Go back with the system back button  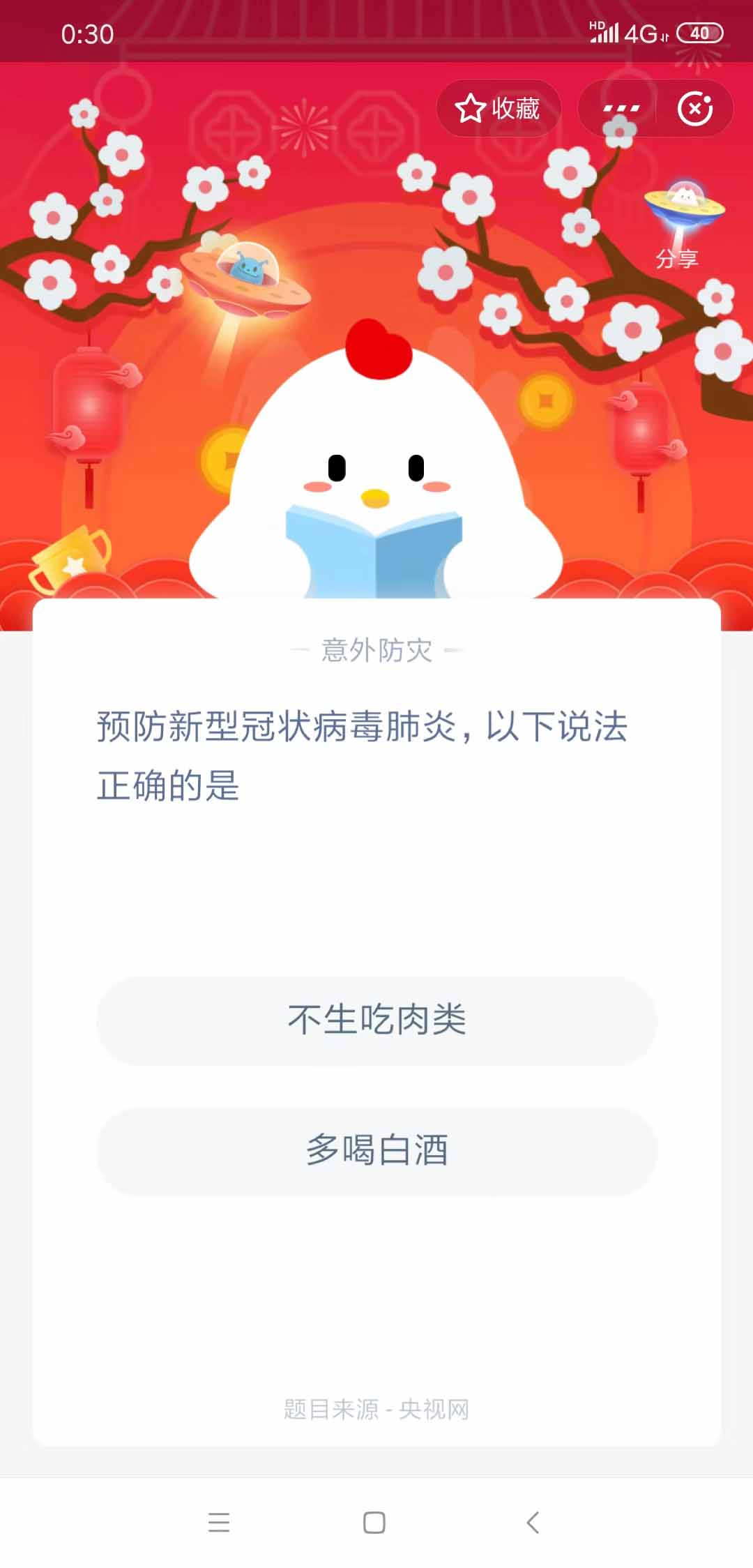pyautogui.click(x=533, y=1522)
